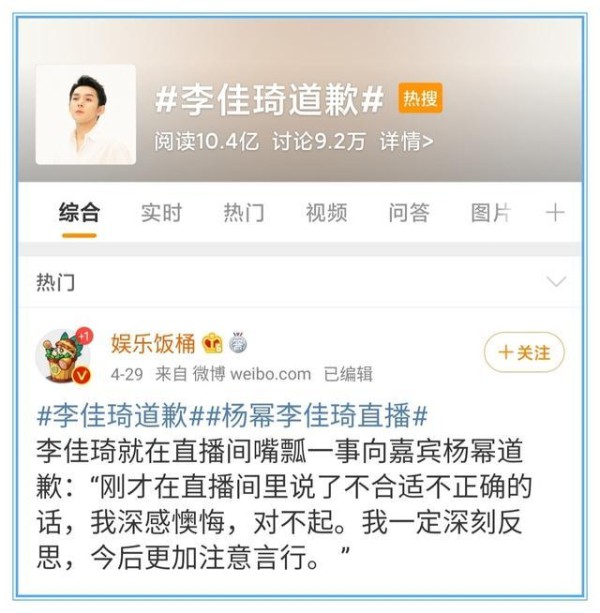Switch to the 视频 tab
This screenshot has height=613, width=600.
pyautogui.click(x=326, y=212)
